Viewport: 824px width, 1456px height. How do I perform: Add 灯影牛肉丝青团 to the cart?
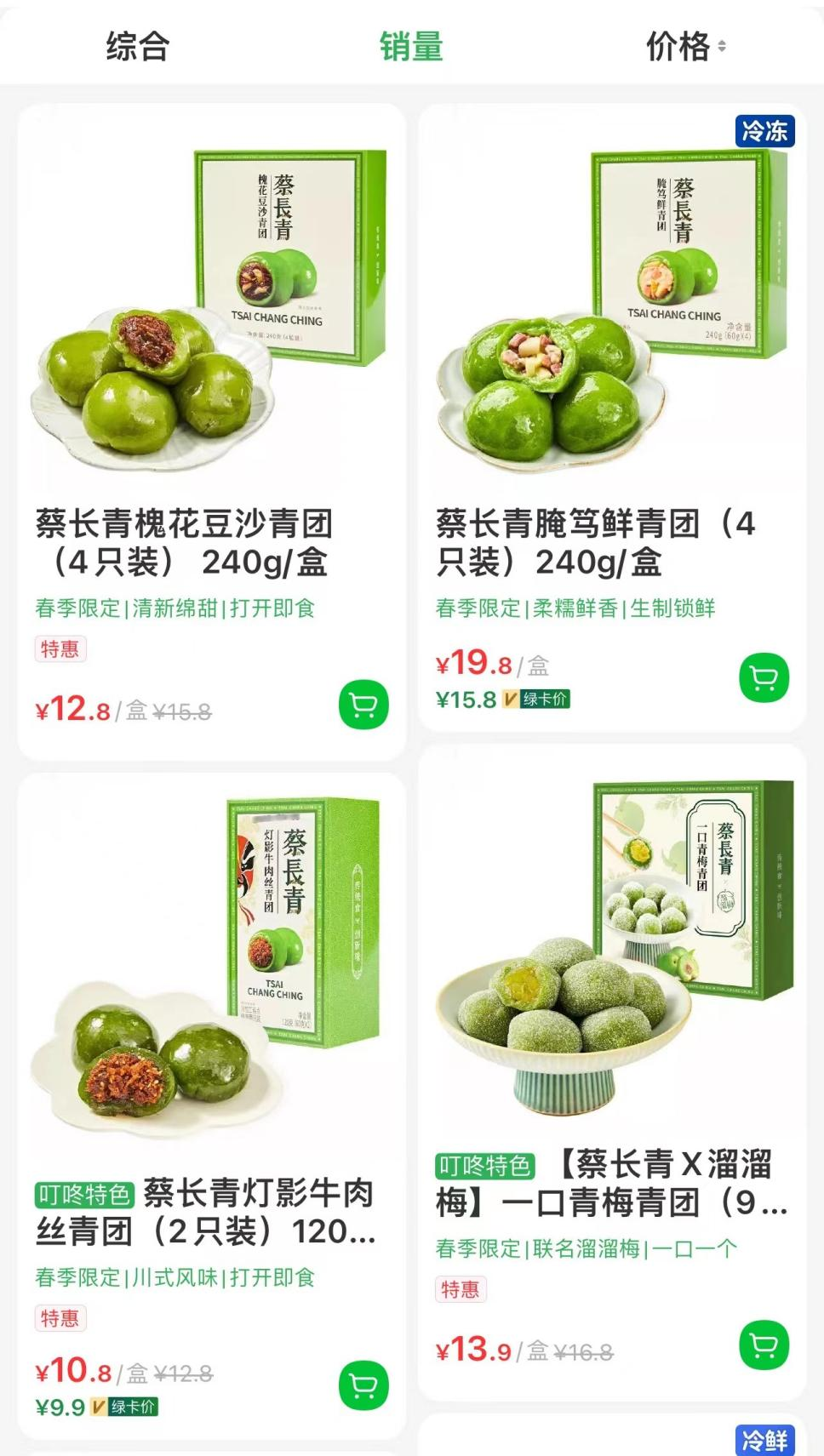tap(363, 1385)
